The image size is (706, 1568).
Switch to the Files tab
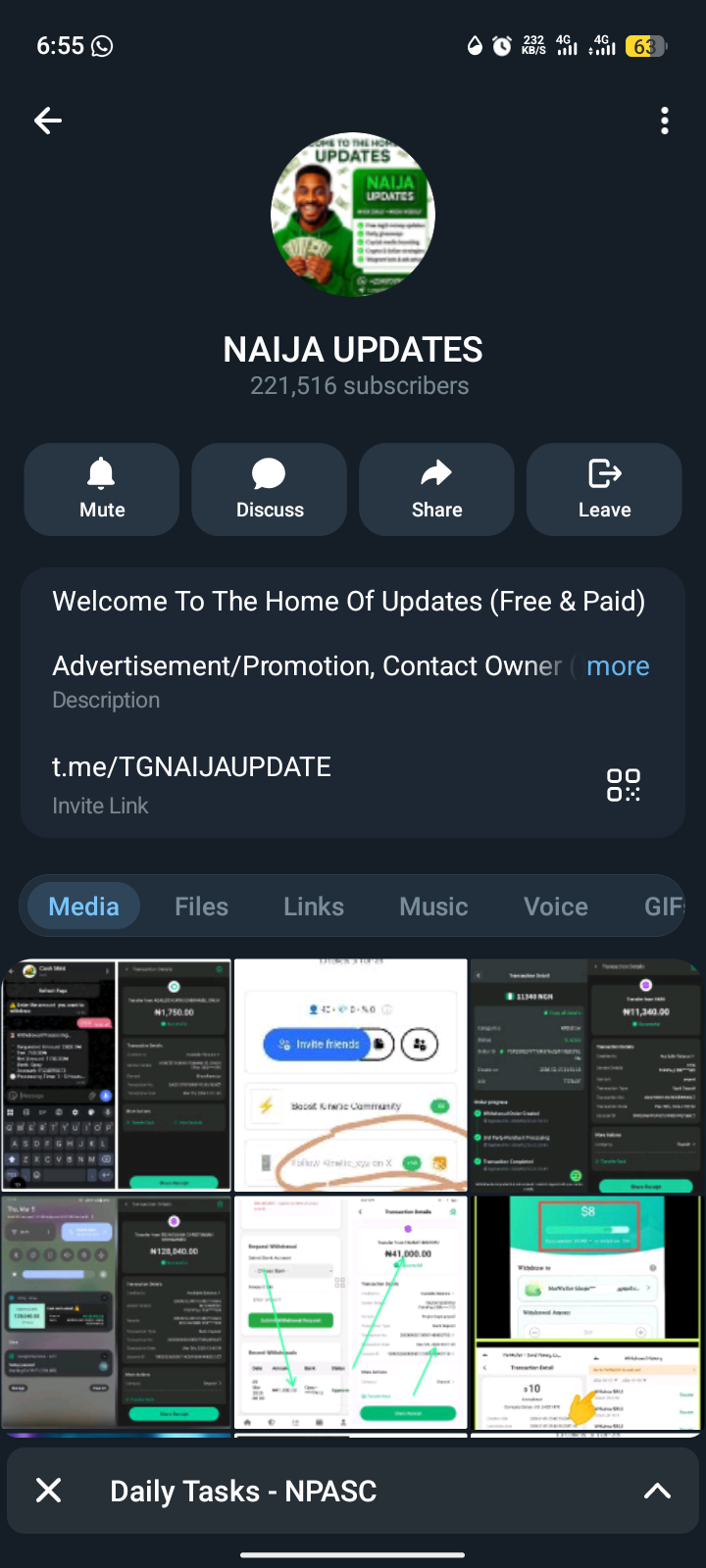coord(201,906)
